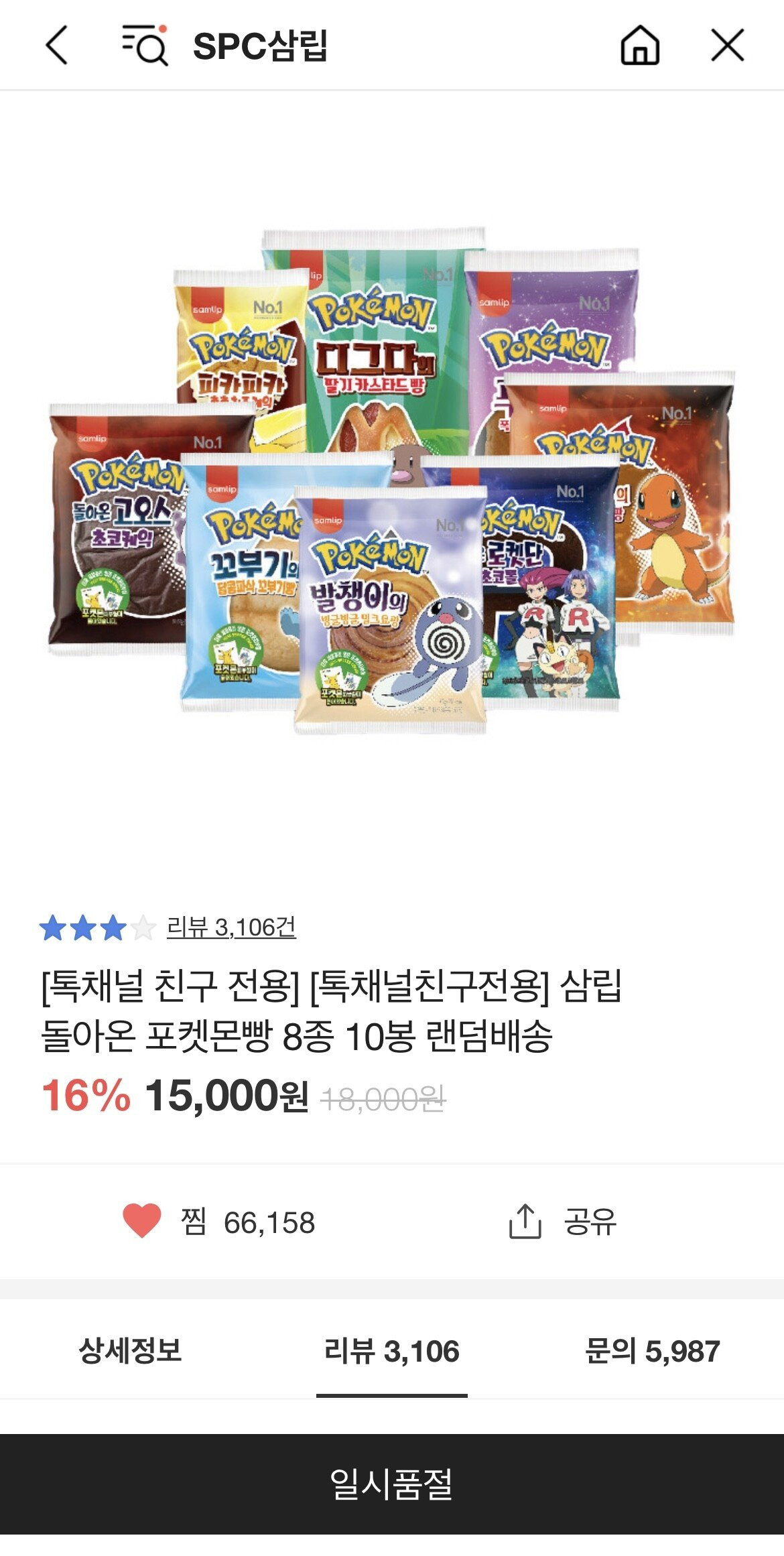Open the 리뷰 3,106건 review link
The image size is (784, 1556).
point(231,927)
